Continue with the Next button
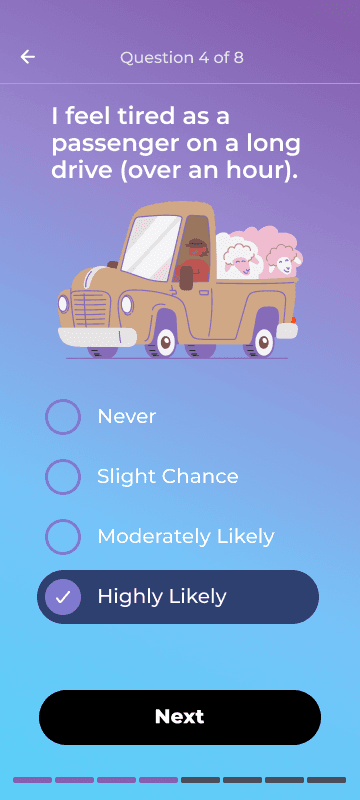Screen dimensions: 360x800 pos(180,717)
